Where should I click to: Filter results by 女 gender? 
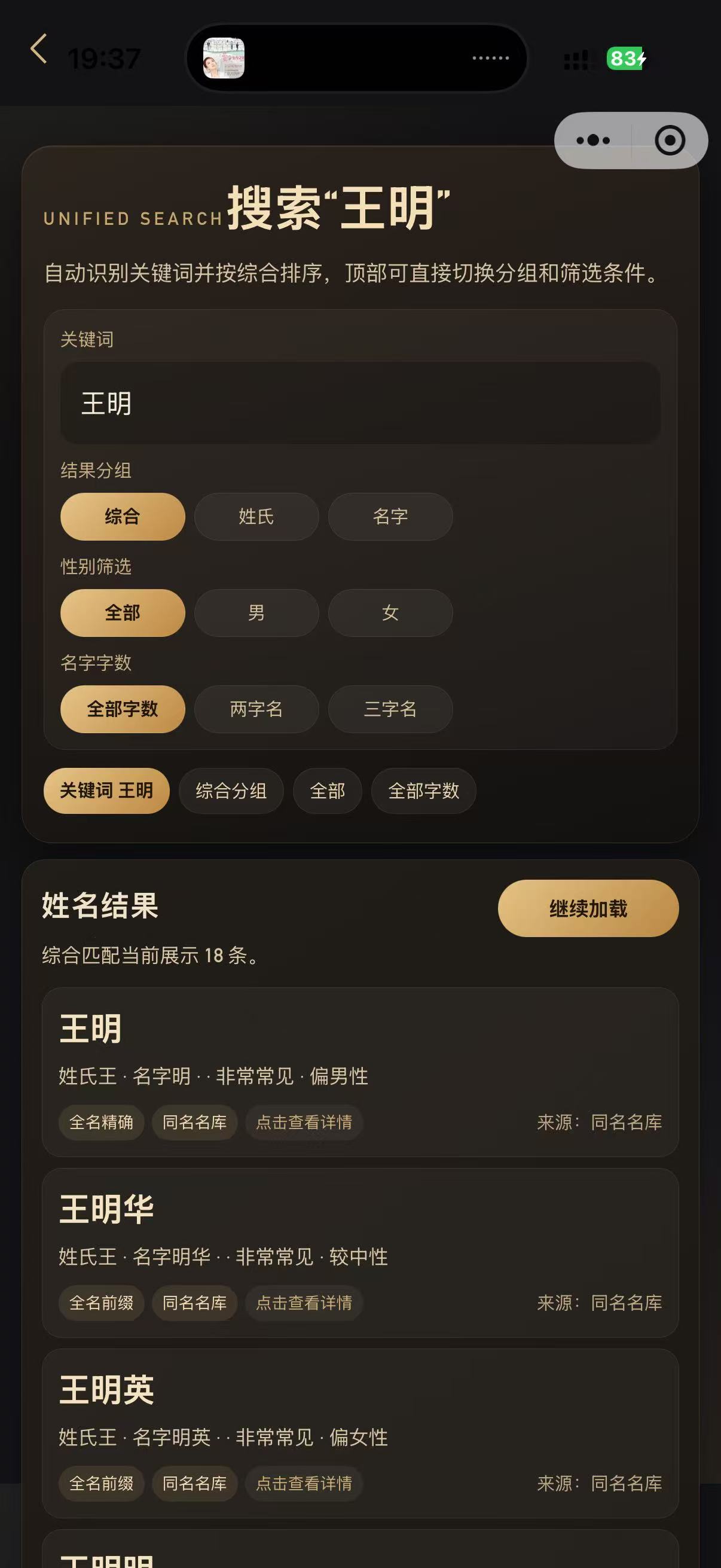(x=389, y=613)
